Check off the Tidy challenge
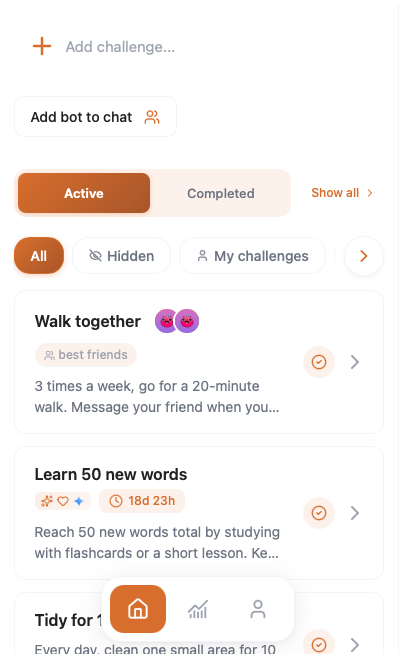The height and width of the screenshot is (660, 400). (x=319, y=644)
